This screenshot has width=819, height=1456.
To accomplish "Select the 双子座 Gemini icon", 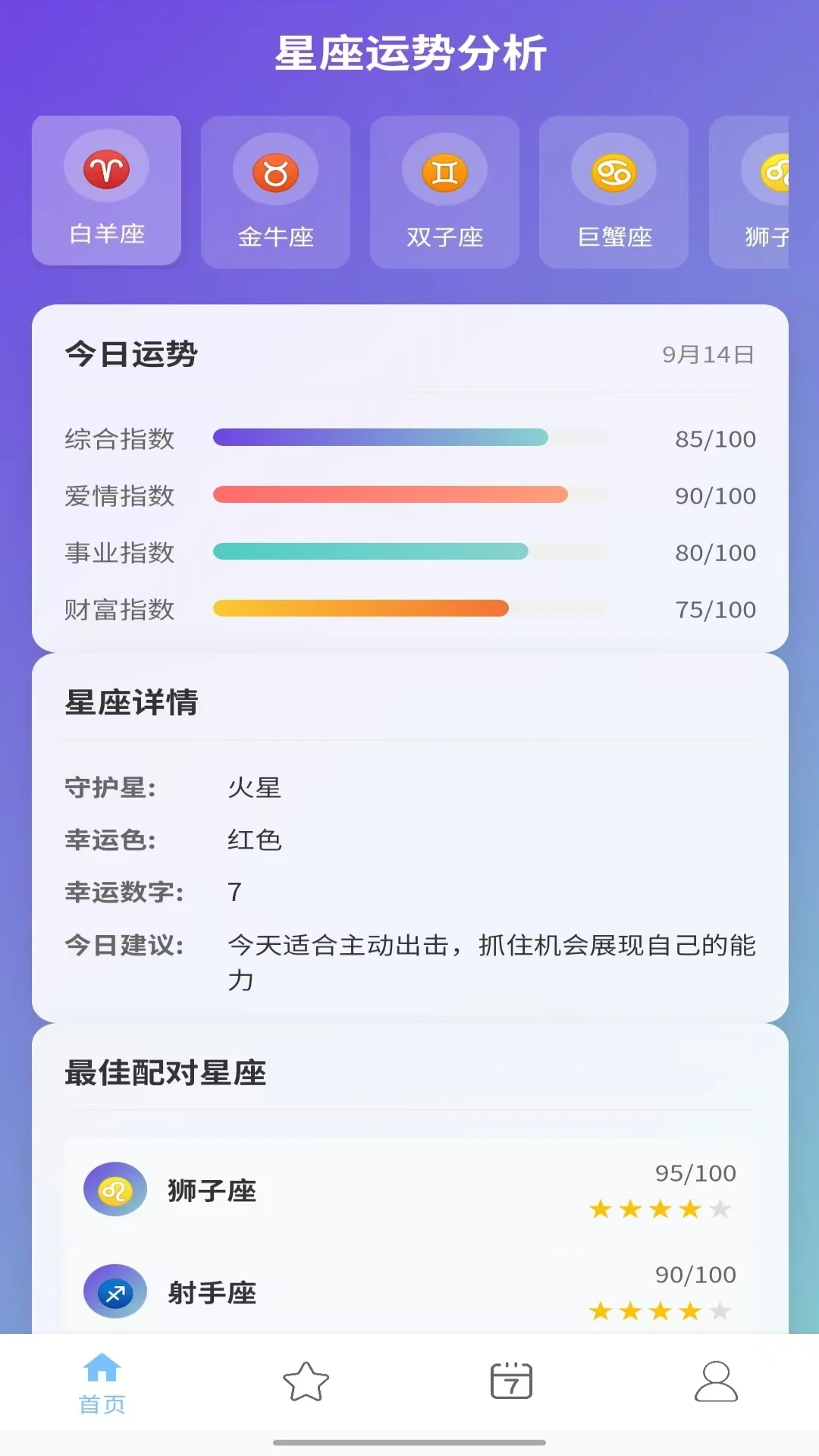I will tap(444, 172).
